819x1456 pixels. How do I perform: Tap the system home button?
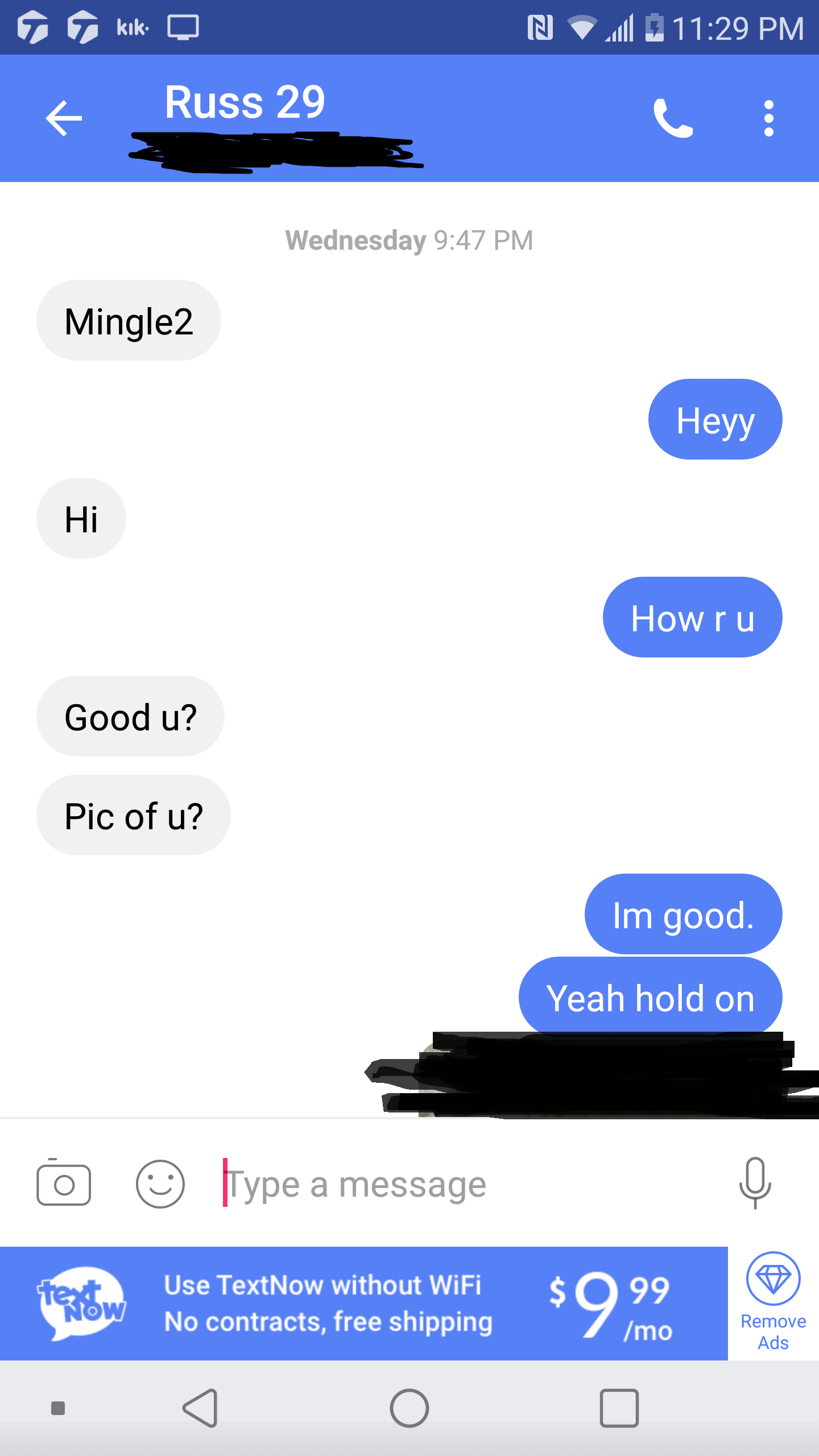tap(409, 1408)
